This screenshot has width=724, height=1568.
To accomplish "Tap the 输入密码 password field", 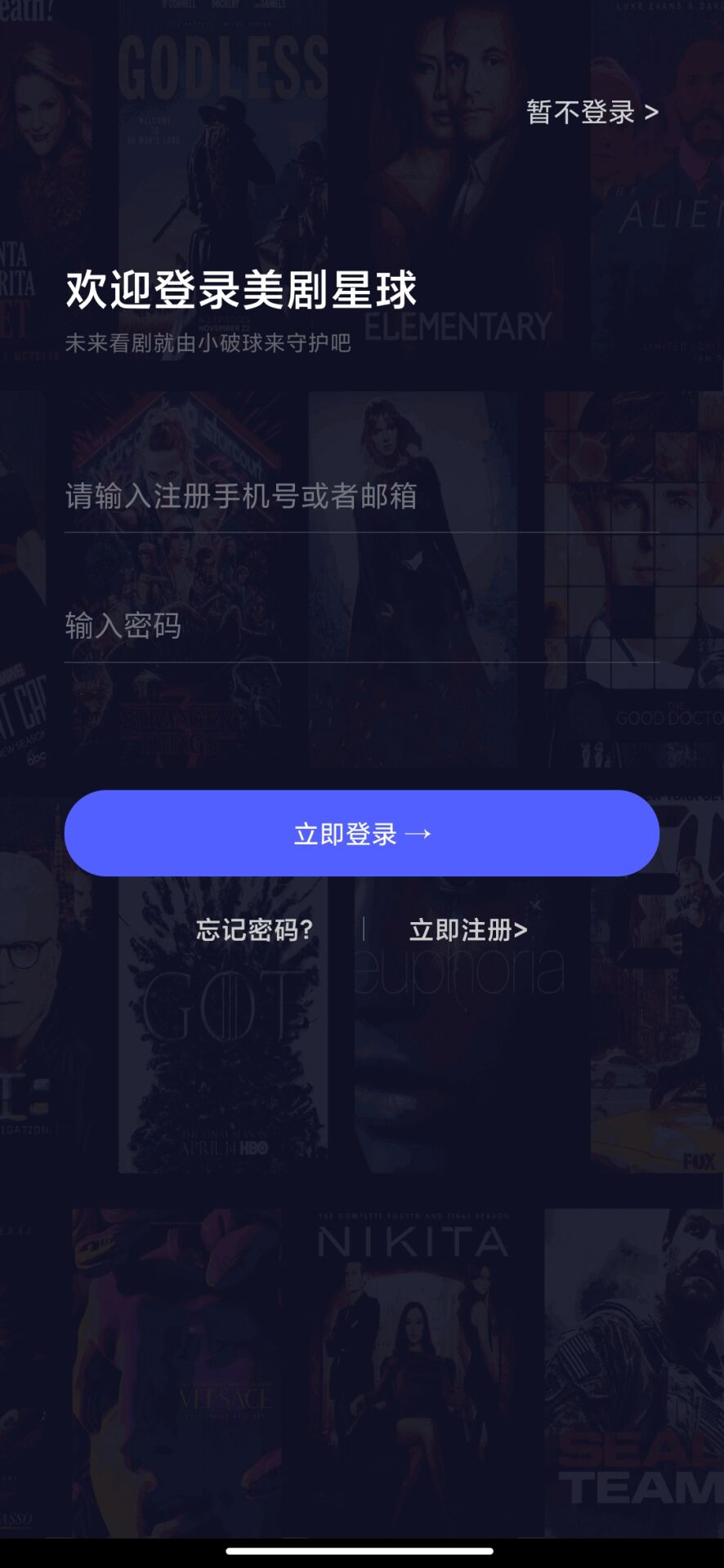I will point(361,626).
